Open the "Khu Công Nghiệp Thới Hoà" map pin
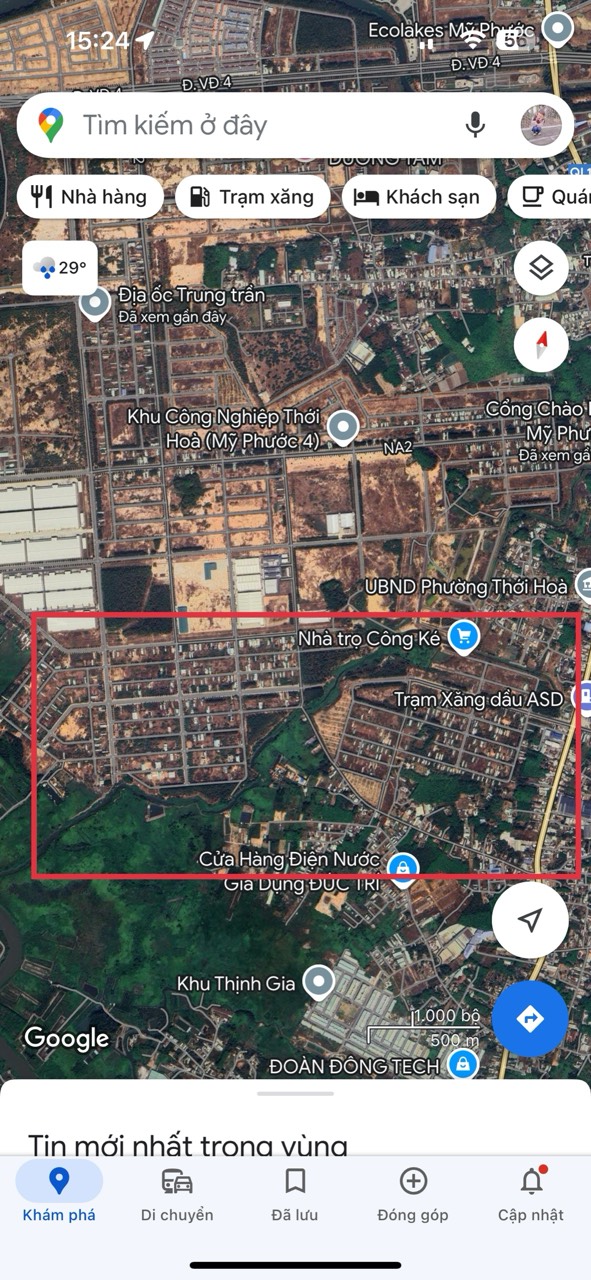591x1280 pixels. click(x=343, y=427)
